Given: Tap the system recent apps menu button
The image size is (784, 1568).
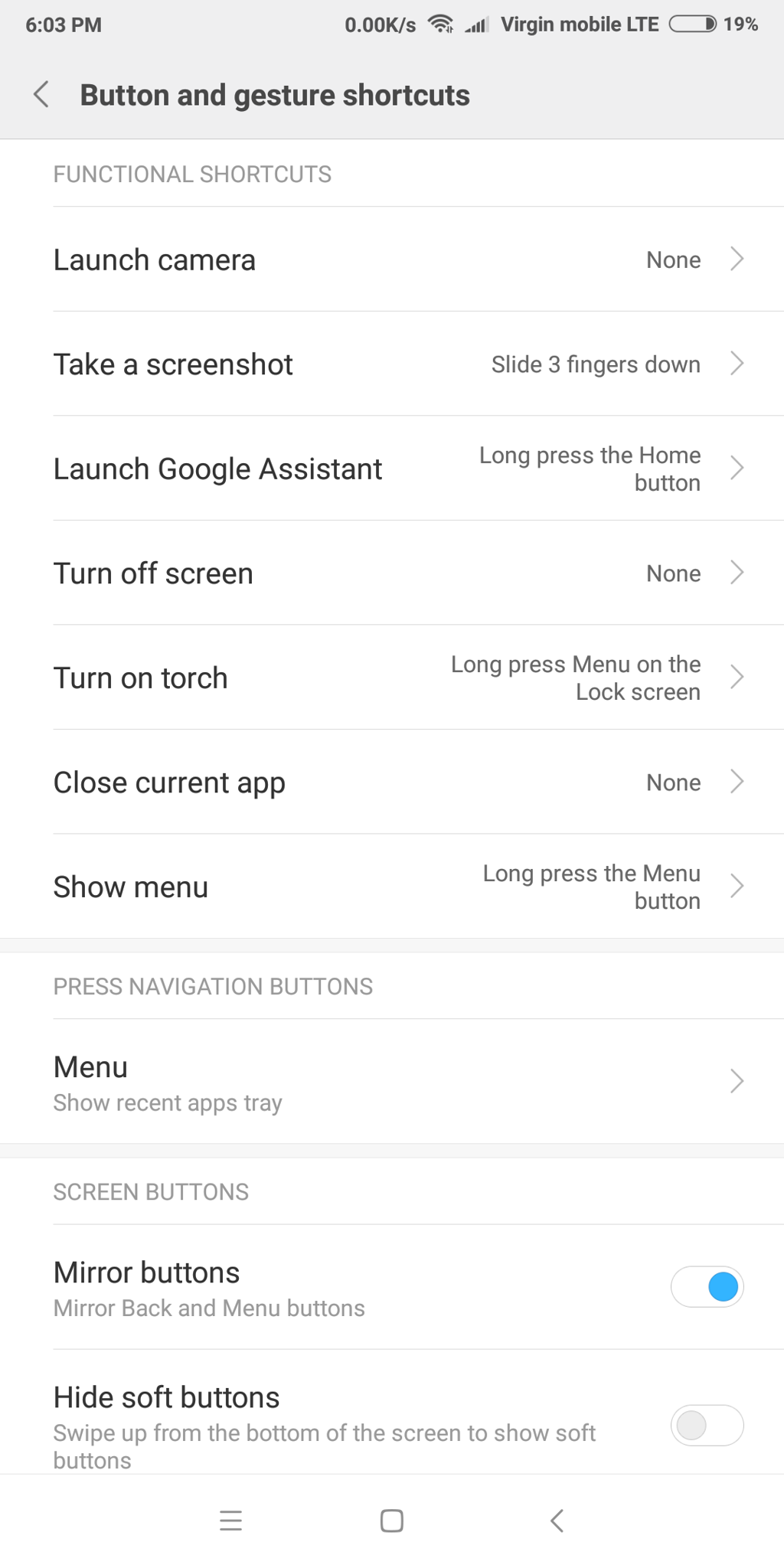Looking at the screenshot, I should 230,1521.
